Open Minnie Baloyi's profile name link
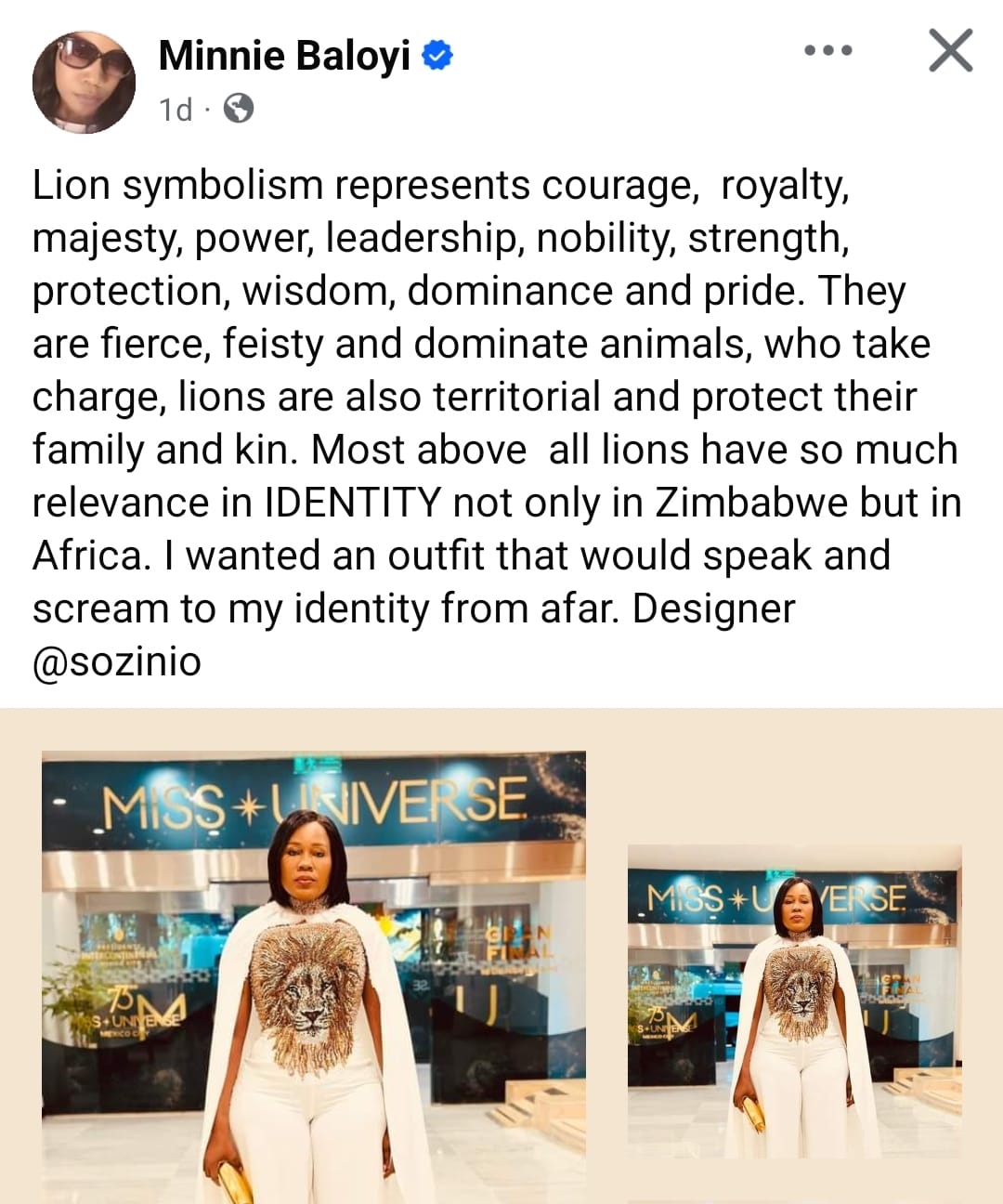 pyautogui.click(x=284, y=56)
